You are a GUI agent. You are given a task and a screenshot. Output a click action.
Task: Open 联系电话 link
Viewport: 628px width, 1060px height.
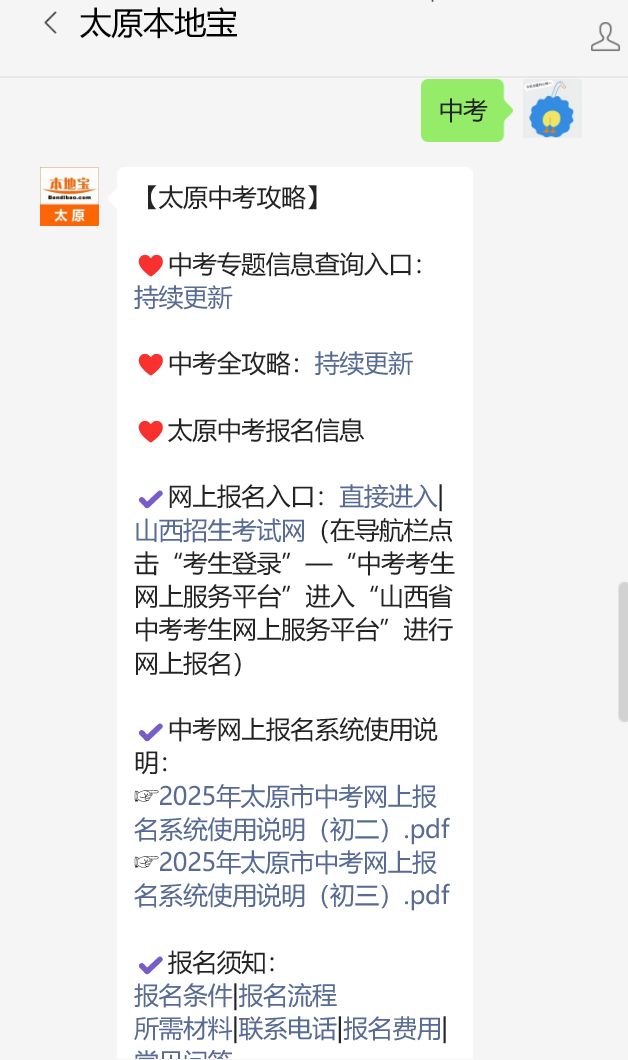288,1028
